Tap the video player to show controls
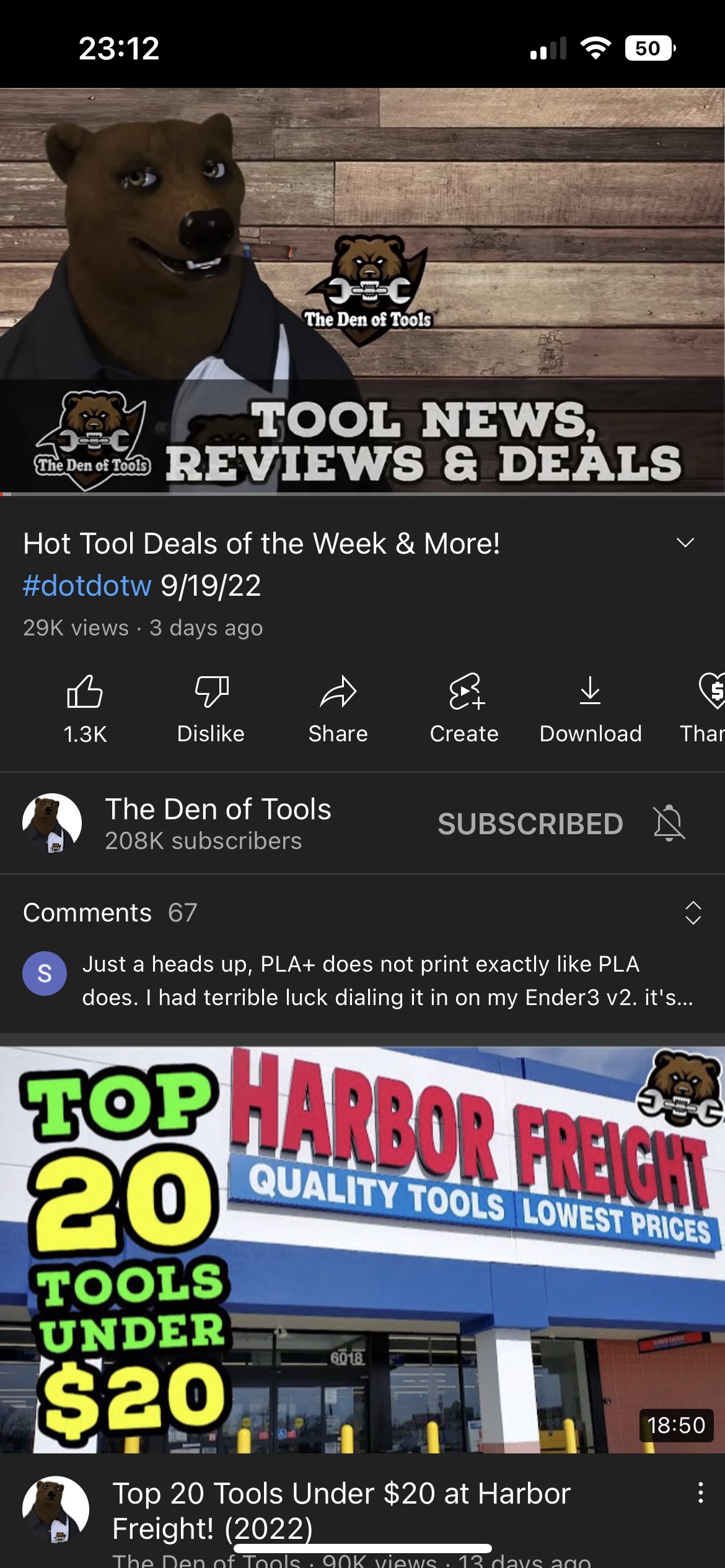The width and height of the screenshot is (725, 1568). coord(362,290)
